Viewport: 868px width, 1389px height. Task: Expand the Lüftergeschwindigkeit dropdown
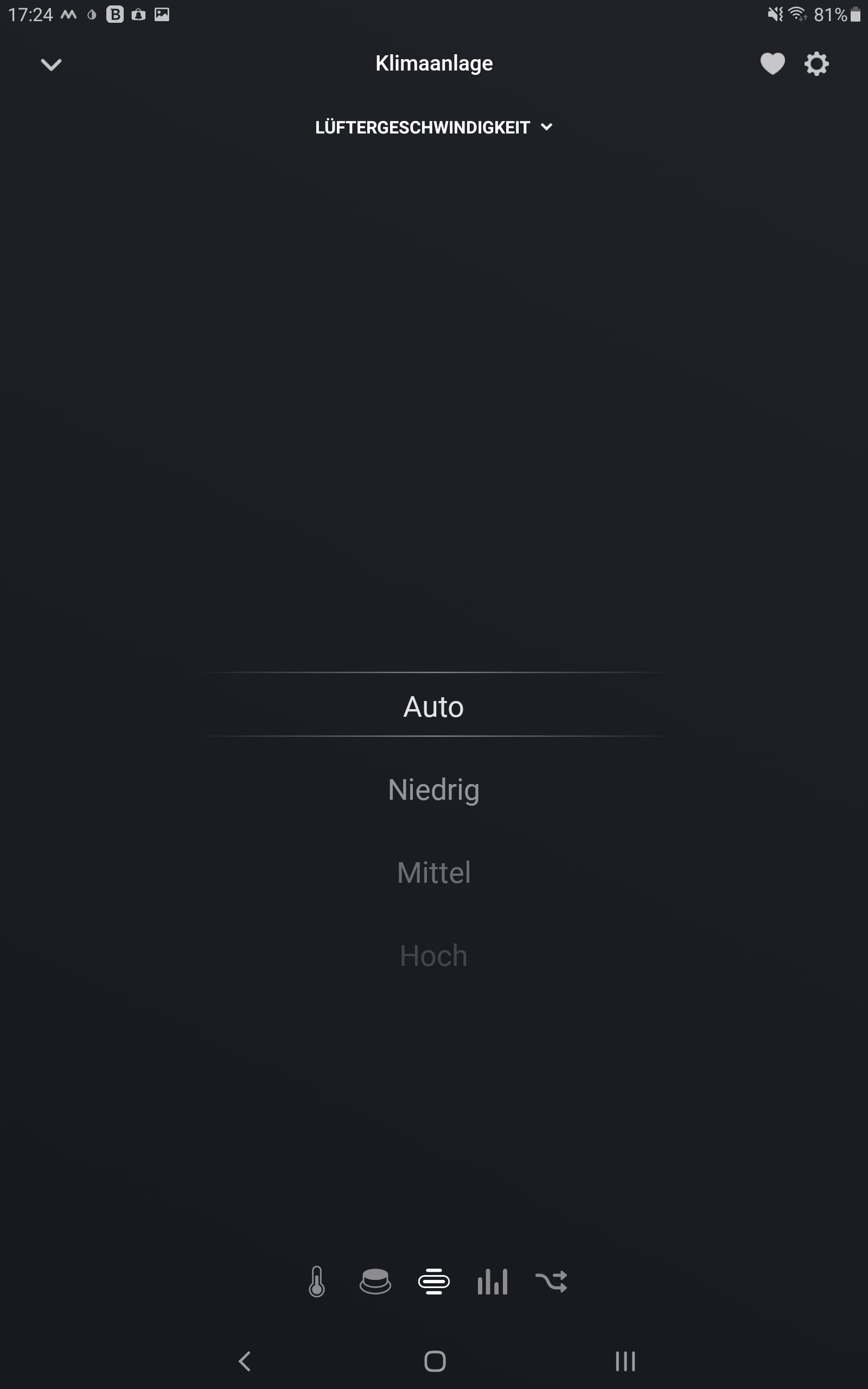coord(433,128)
